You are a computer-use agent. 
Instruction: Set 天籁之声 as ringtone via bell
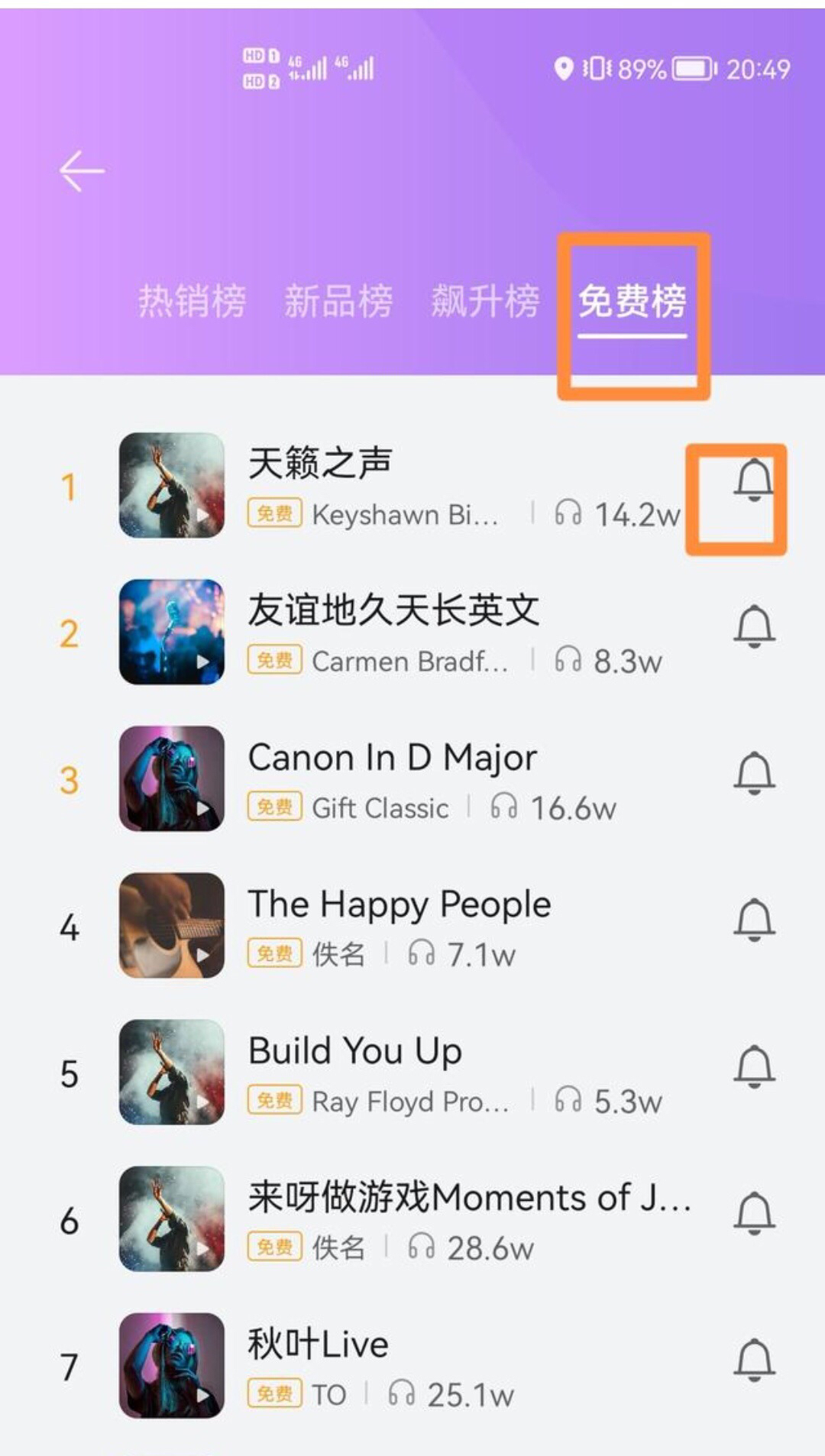click(754, 480)
